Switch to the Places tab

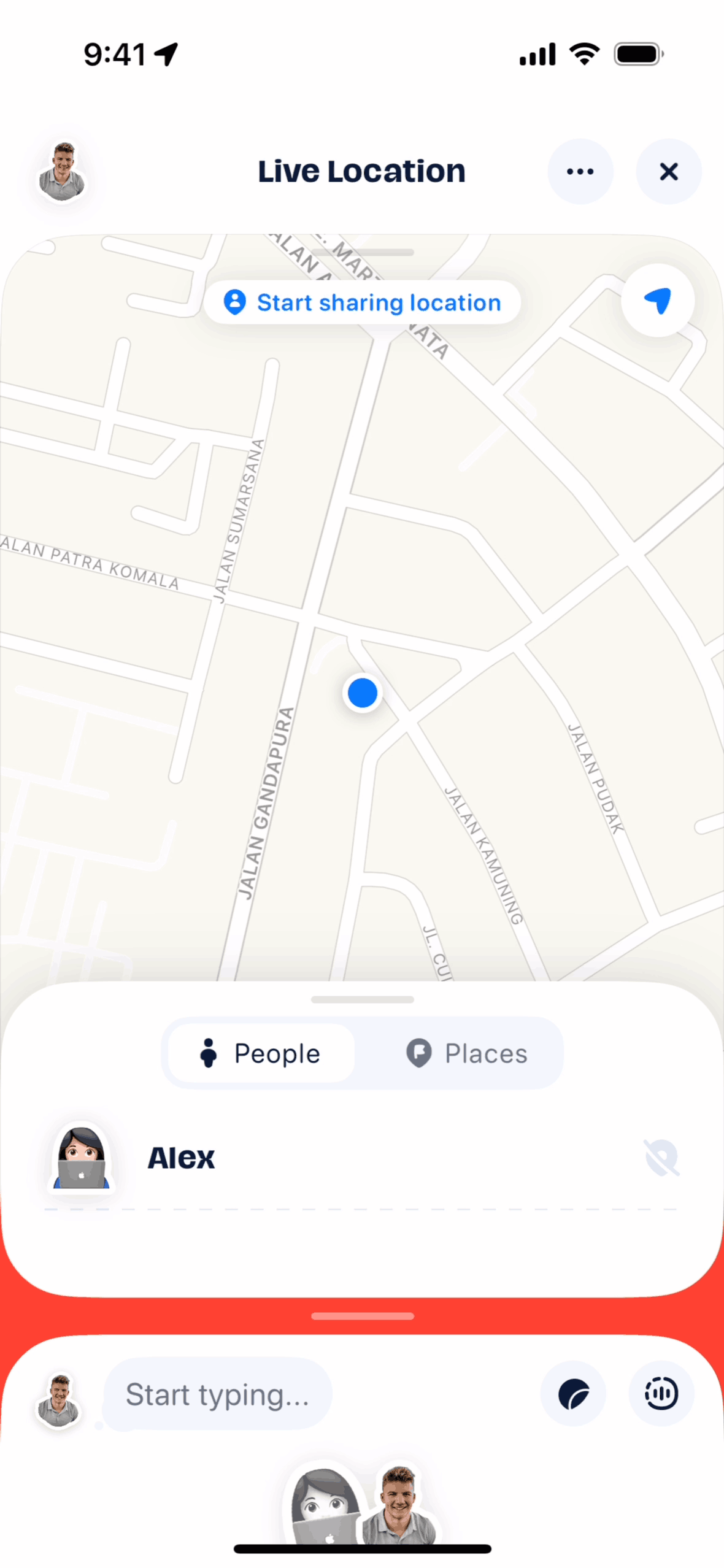[468, 1053]
